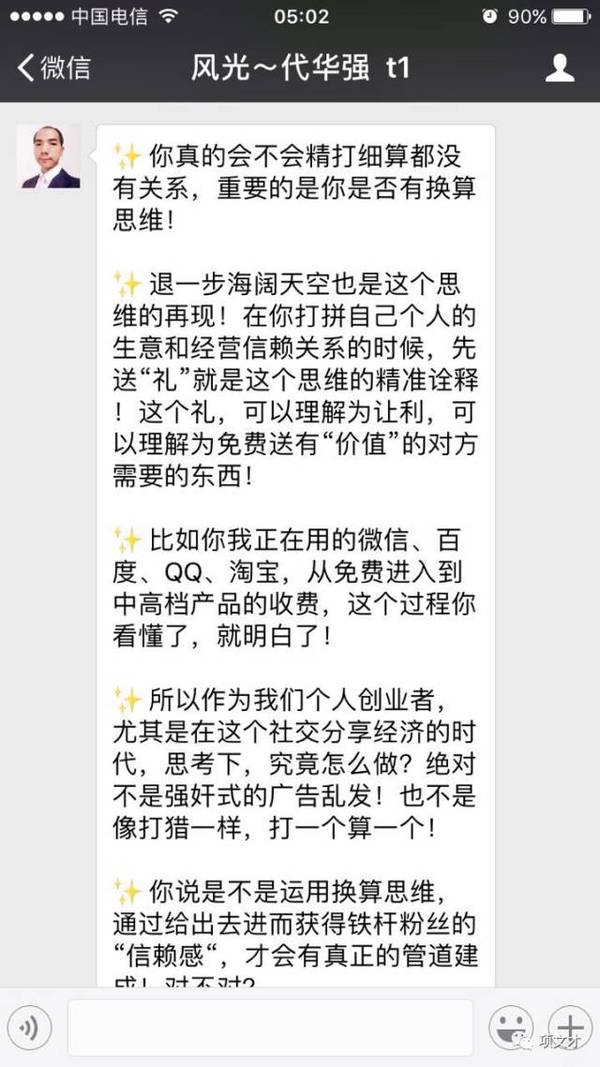Go back to the 微信 chat list

click(54, 68)
